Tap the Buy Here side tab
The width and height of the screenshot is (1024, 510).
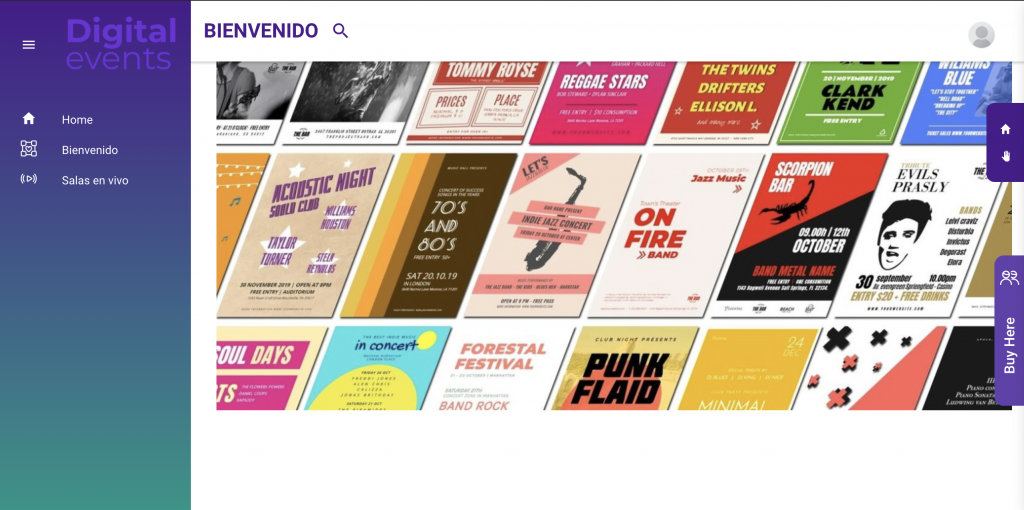tap(1008, 332)
